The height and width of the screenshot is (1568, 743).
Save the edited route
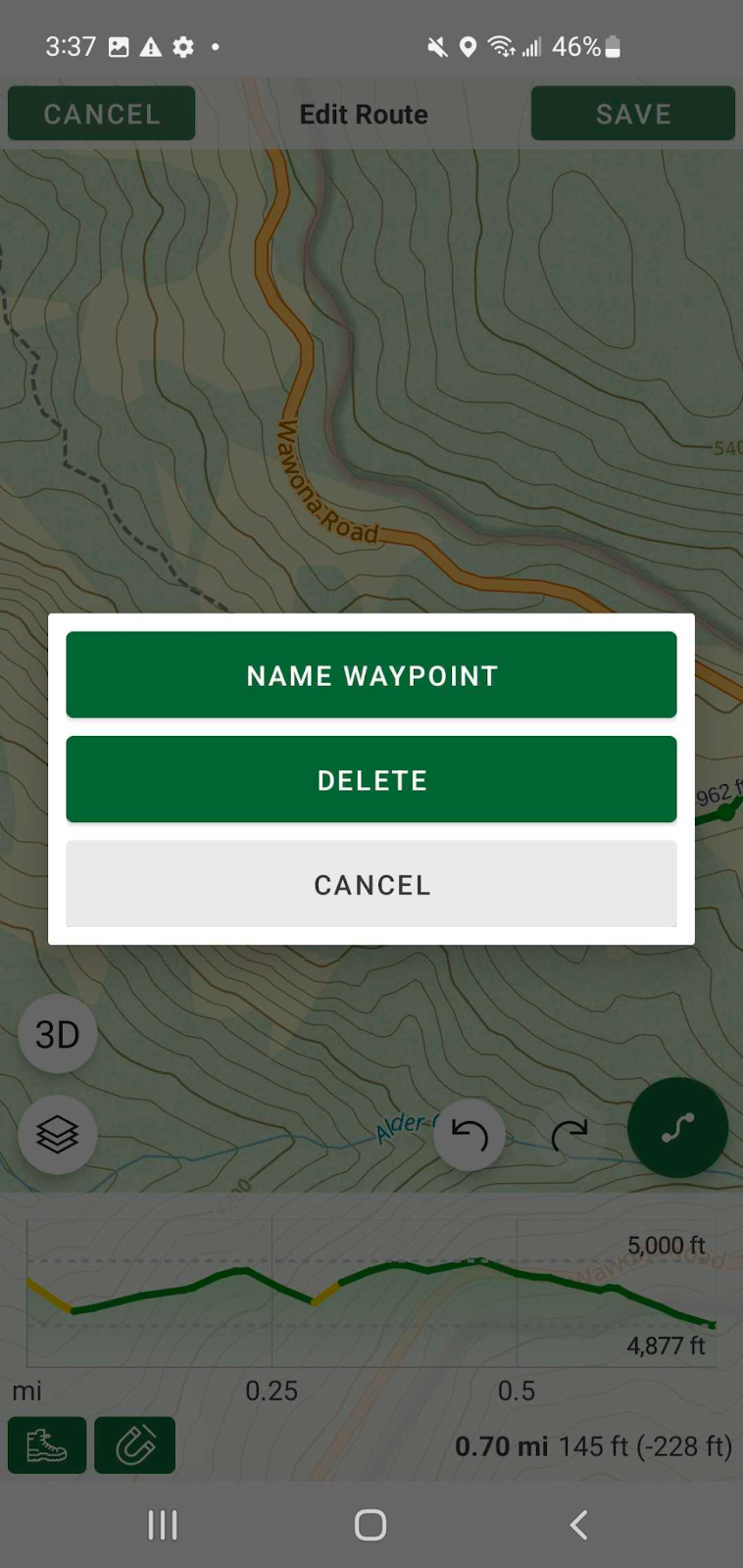(x=632, y=114)
